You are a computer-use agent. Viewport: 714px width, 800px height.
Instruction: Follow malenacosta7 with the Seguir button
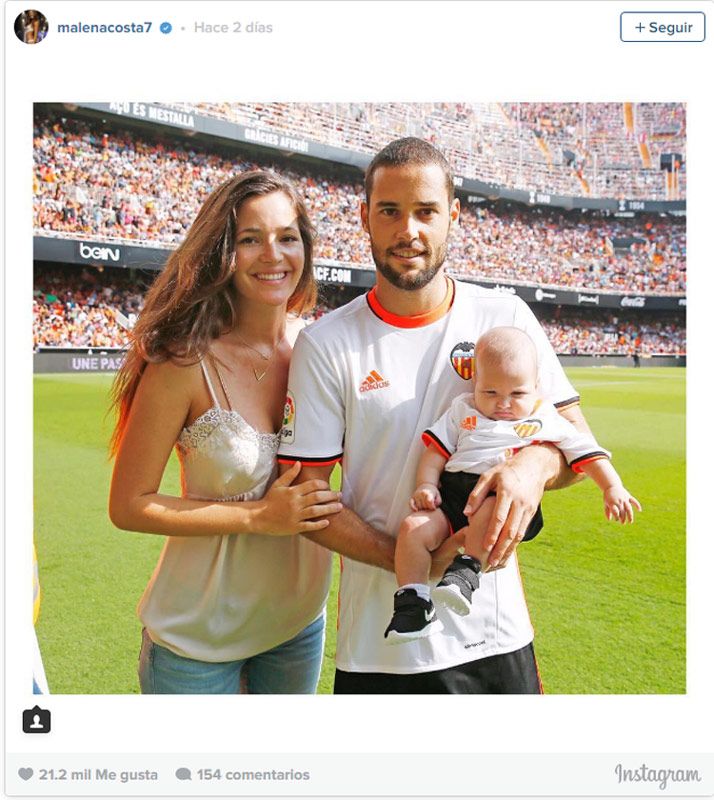tap(662, 27)
